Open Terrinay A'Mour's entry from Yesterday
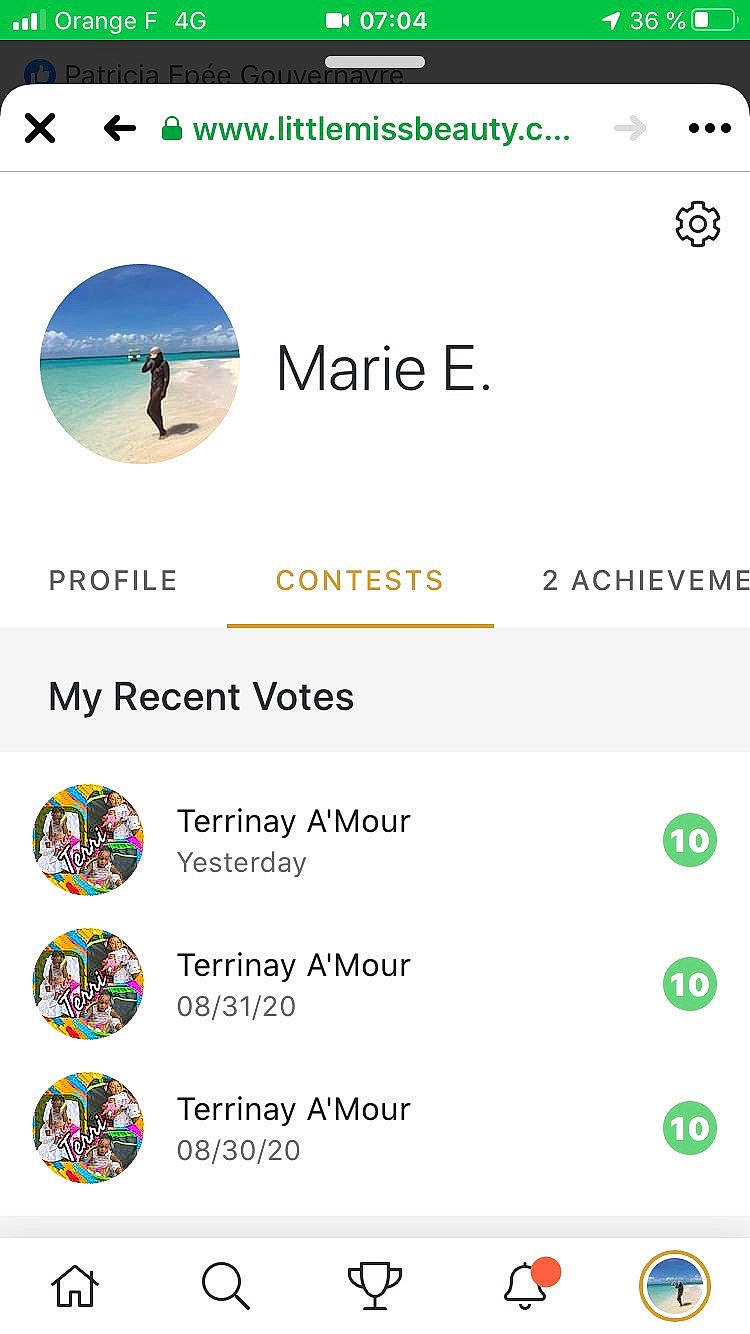This screenshot has height=1334, width=750. pos(293,822)
